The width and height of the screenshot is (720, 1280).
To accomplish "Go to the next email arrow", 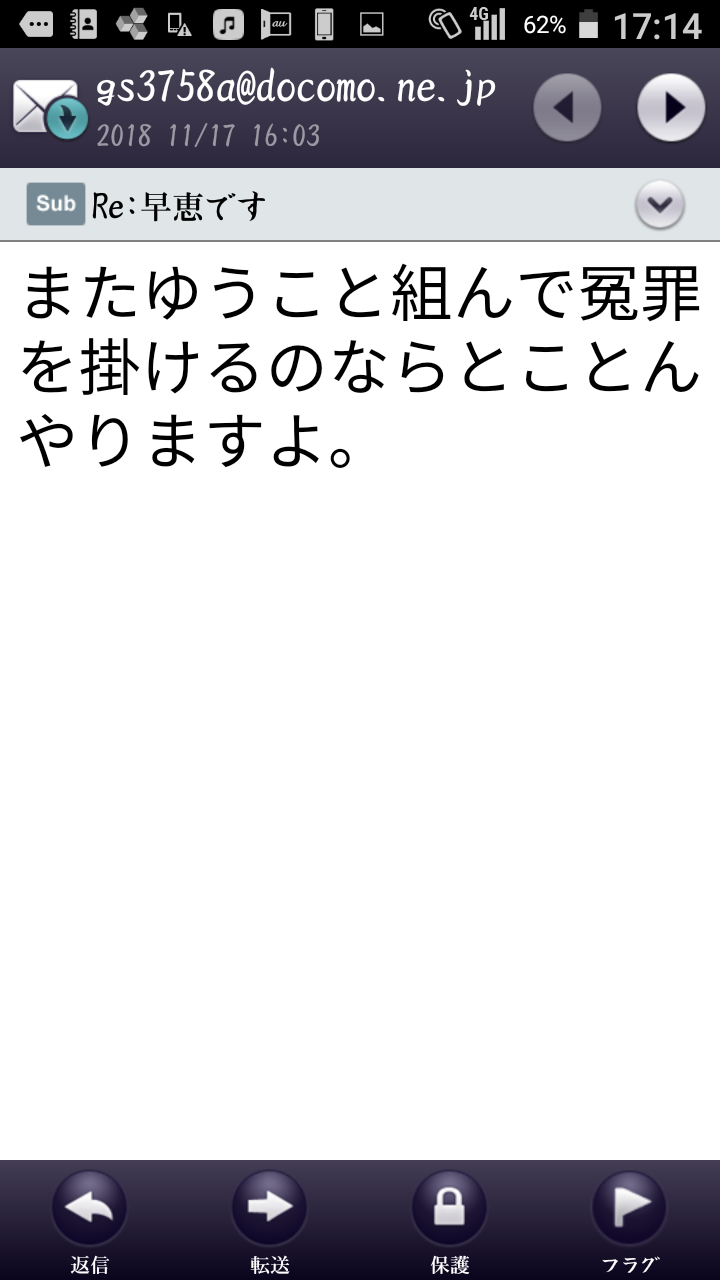I will (x=671, y=107).
